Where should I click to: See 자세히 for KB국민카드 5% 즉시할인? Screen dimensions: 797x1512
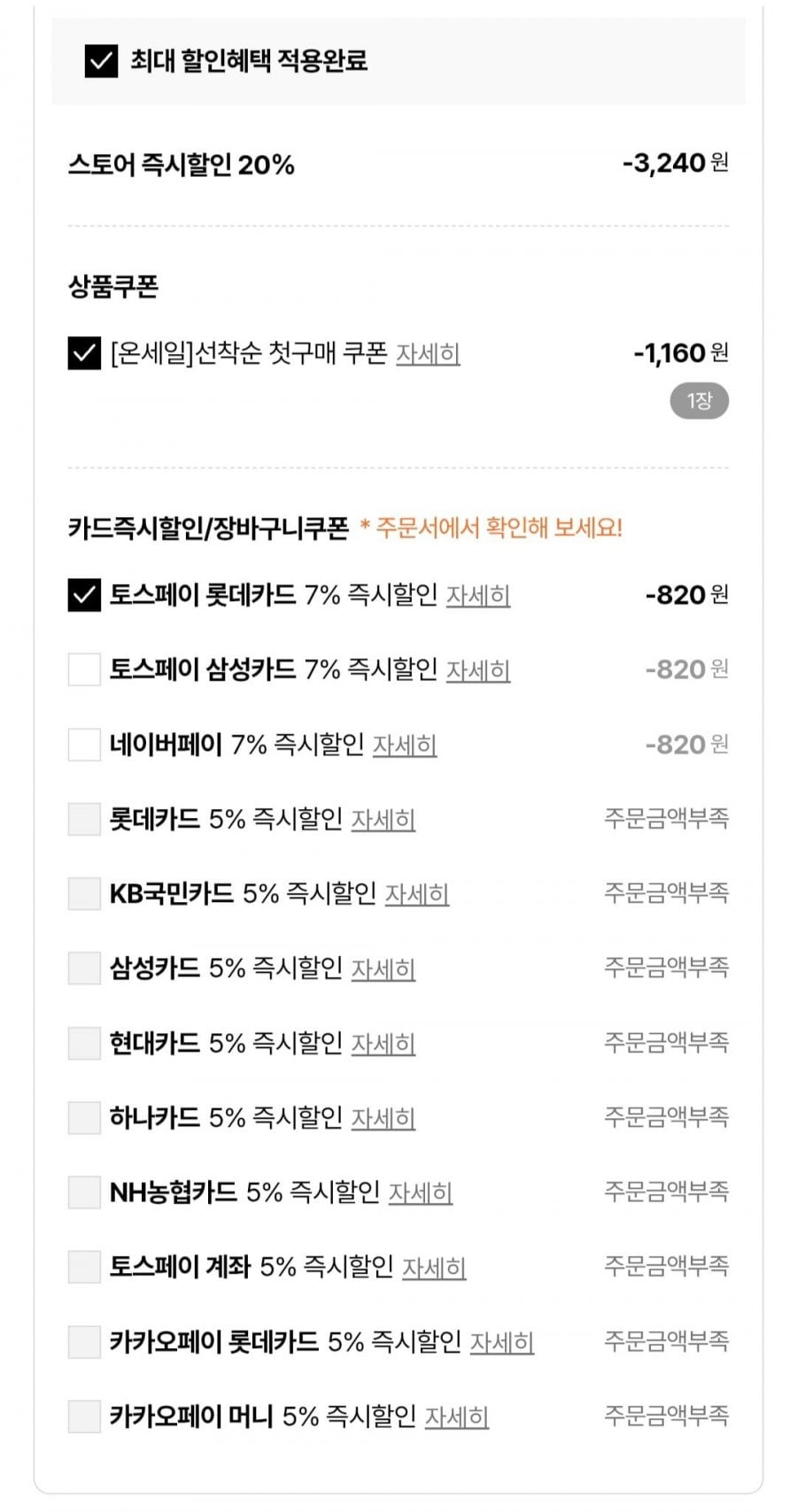[417, 894]
